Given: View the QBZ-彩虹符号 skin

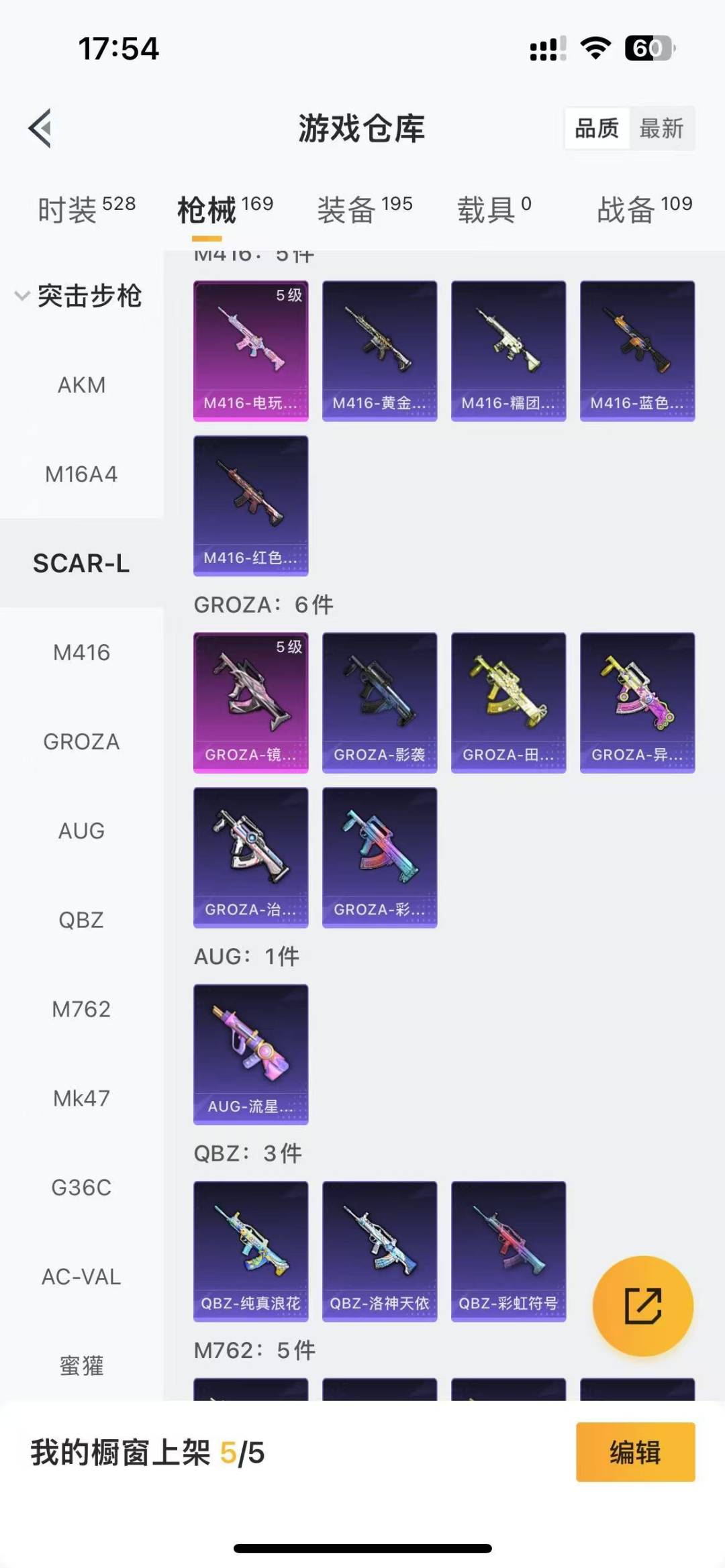Looking at the screenshot, I should point(509,1251).
